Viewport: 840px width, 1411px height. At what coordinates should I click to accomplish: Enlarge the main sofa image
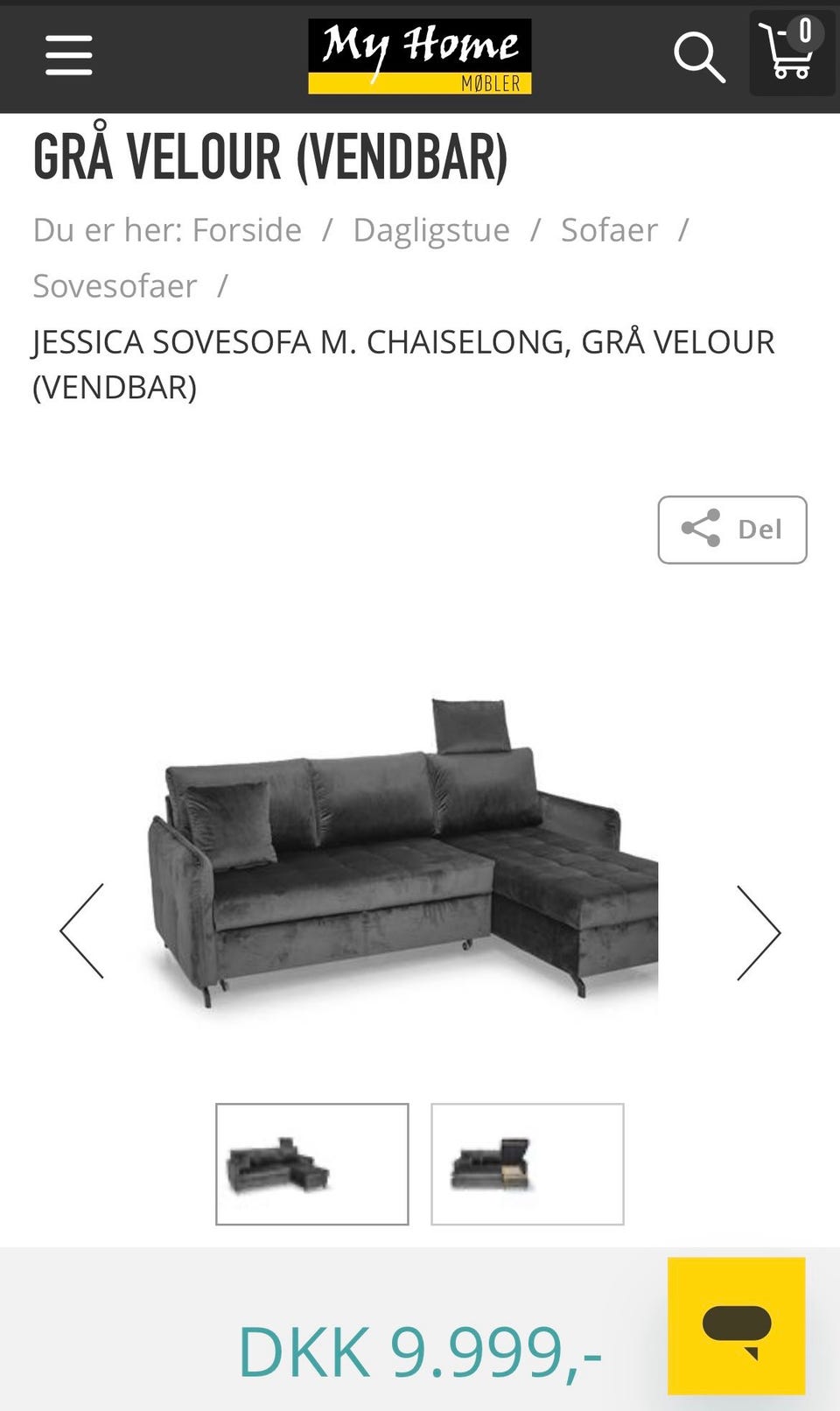coord(402,858)
